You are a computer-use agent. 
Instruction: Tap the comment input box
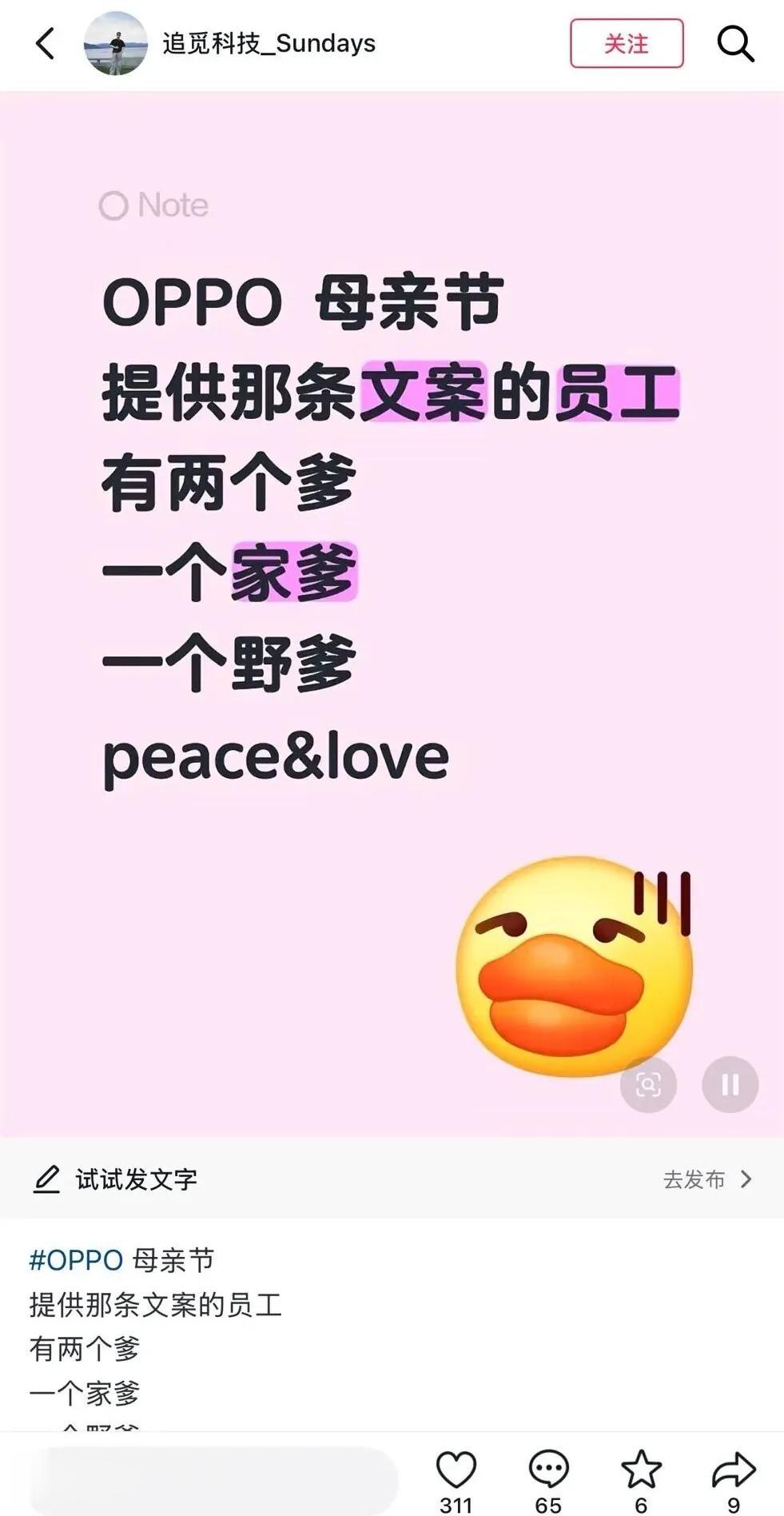214,1480
